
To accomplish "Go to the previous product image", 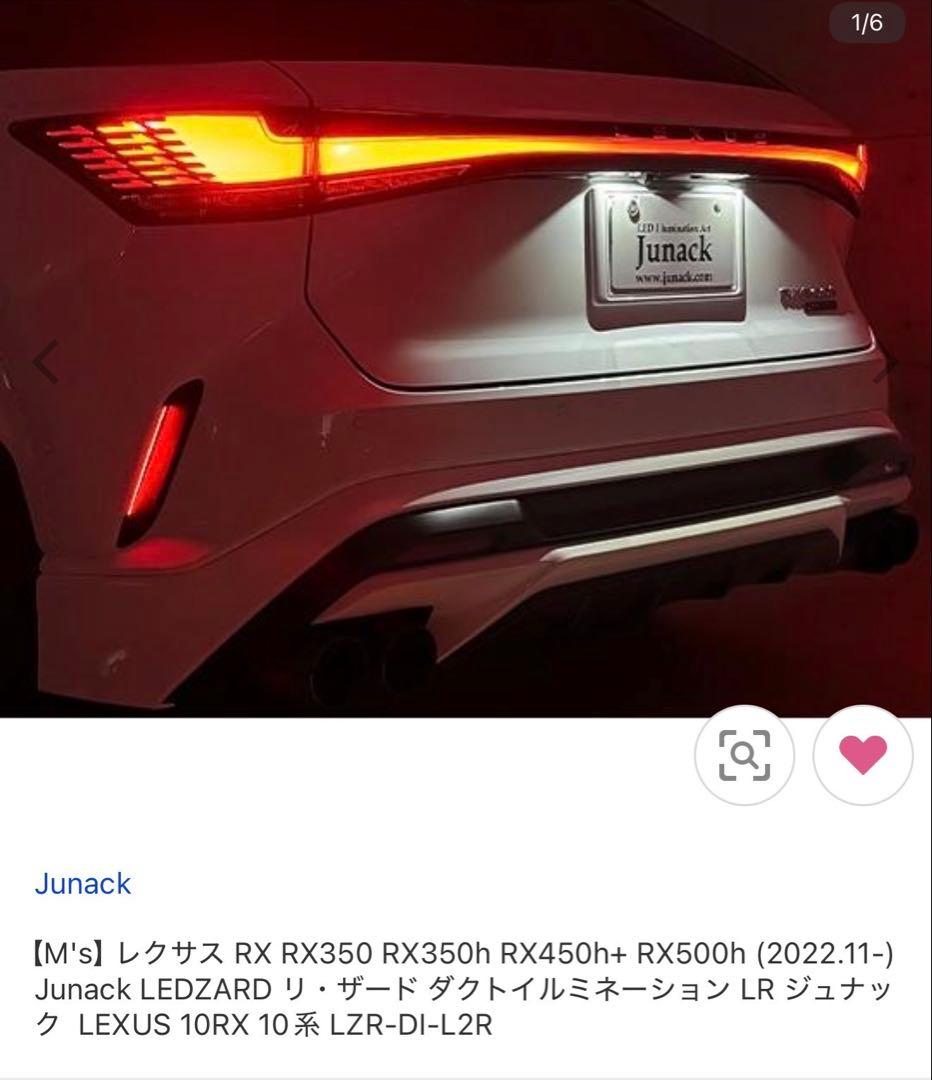I will click(45, 362).
